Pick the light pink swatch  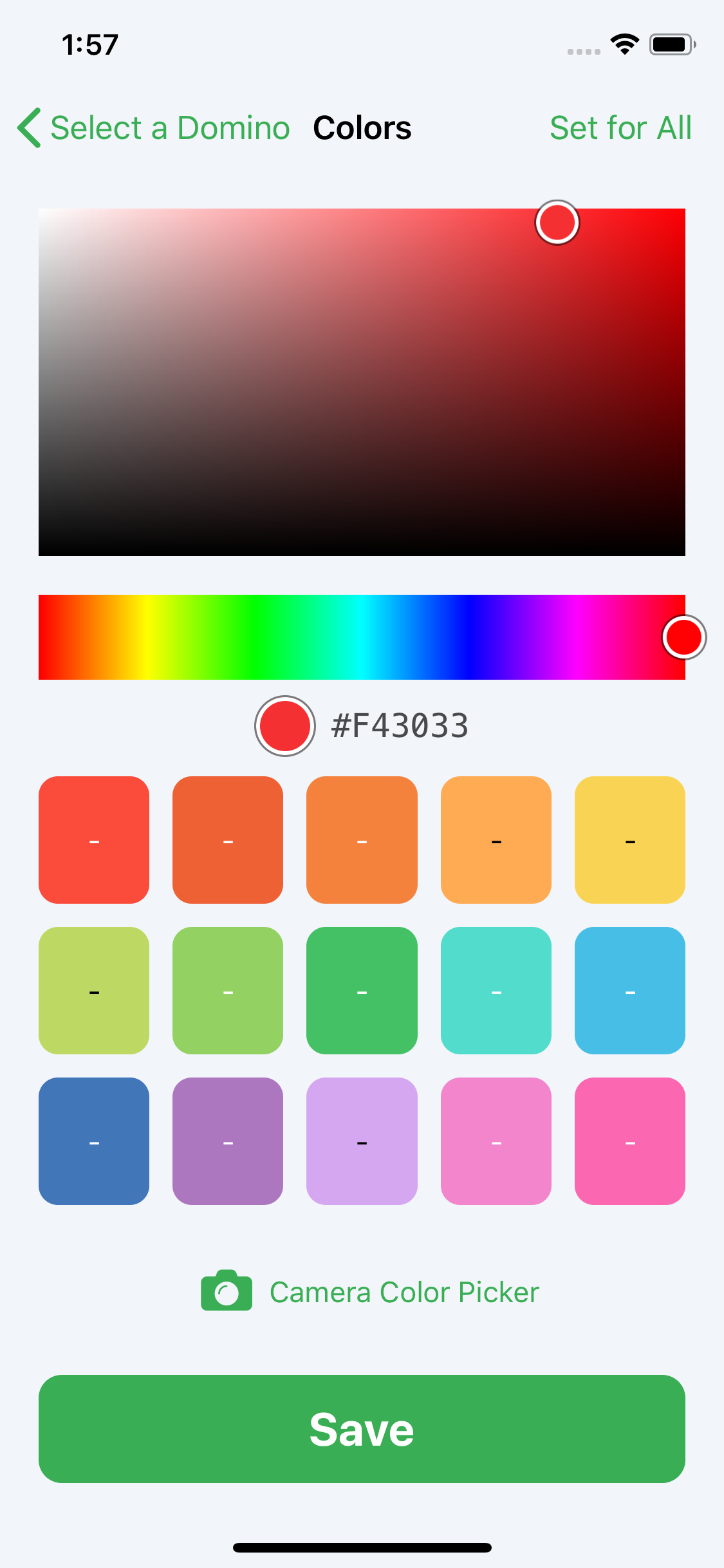[x=496, y=1141]
